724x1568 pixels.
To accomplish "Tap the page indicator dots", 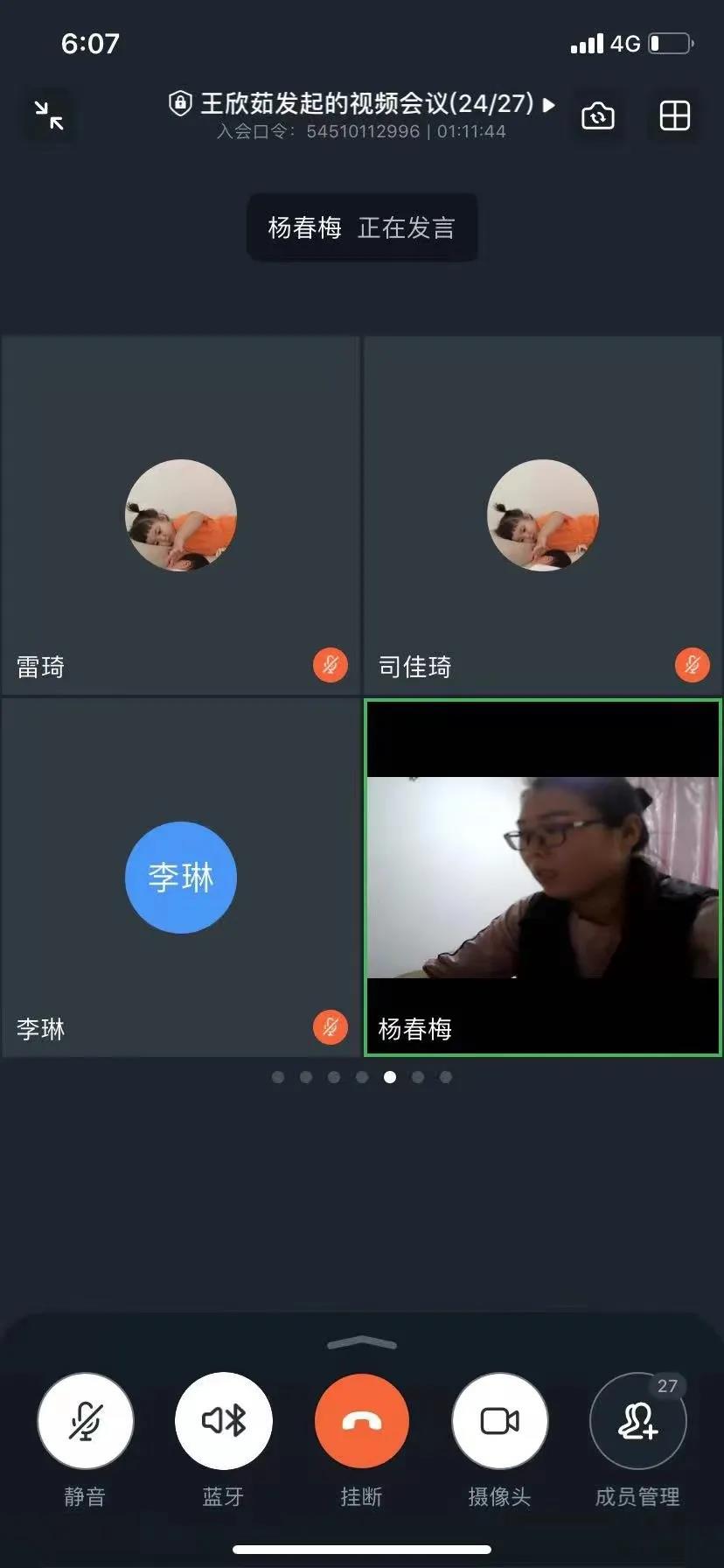I will coord(361,1077).
